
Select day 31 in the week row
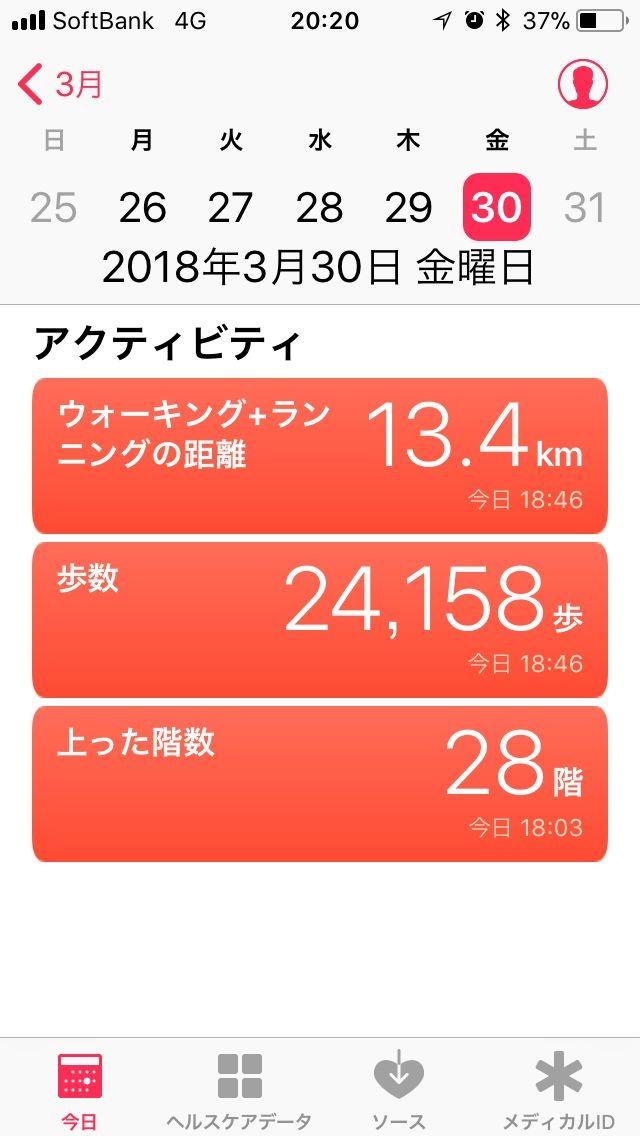(x=585, y=208)
